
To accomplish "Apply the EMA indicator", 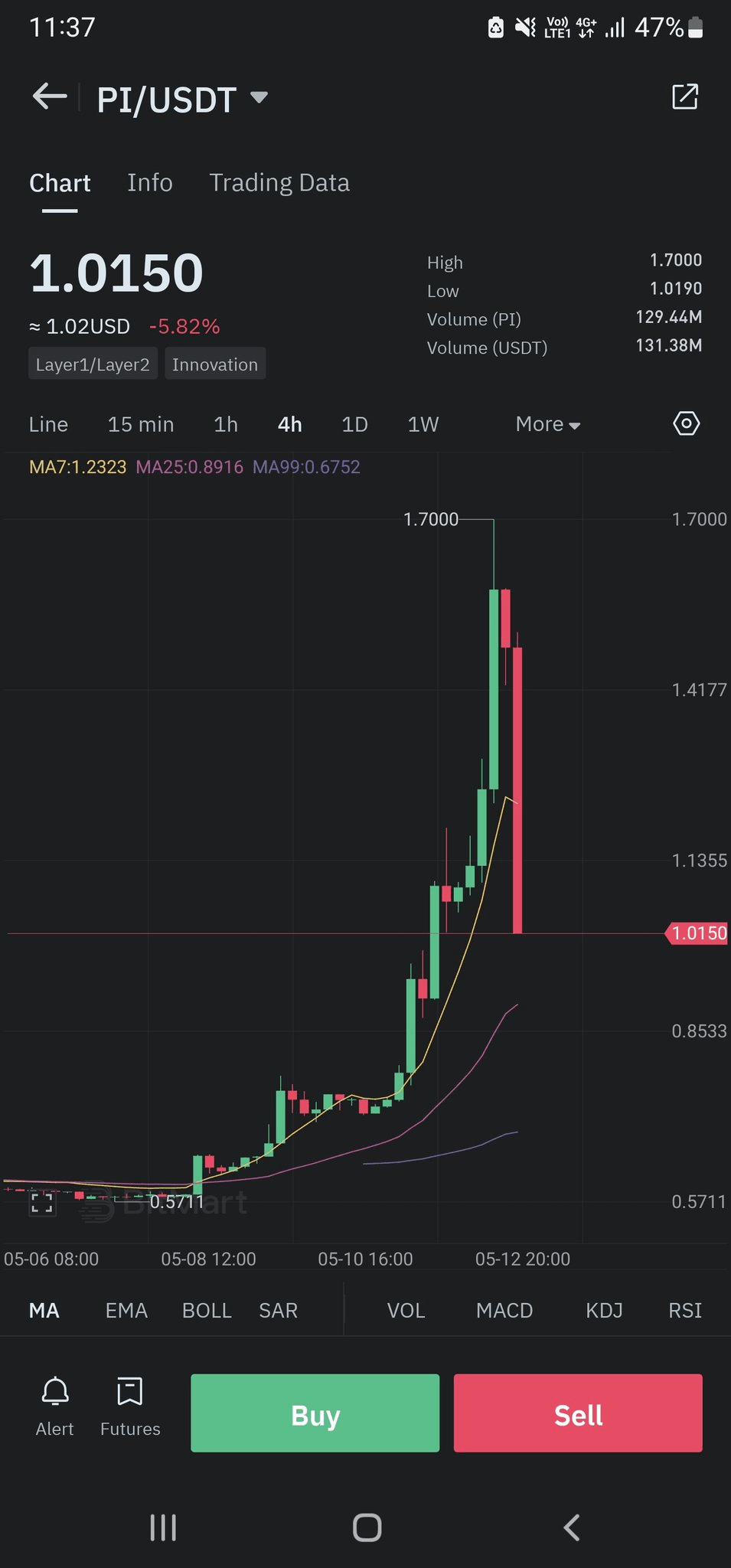I will tap(126, 1311).
